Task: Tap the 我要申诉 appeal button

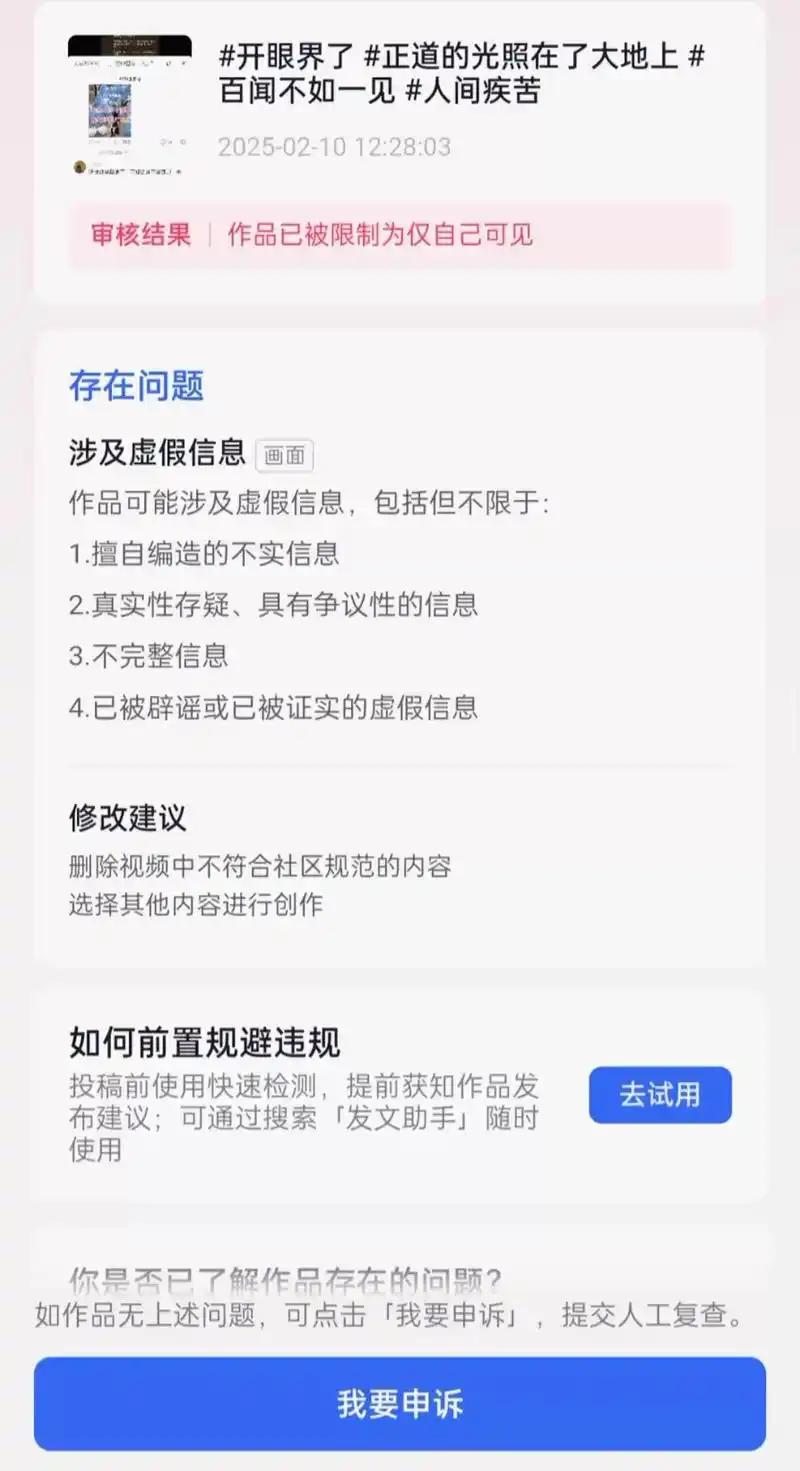Action: [x=400, y=1404]
